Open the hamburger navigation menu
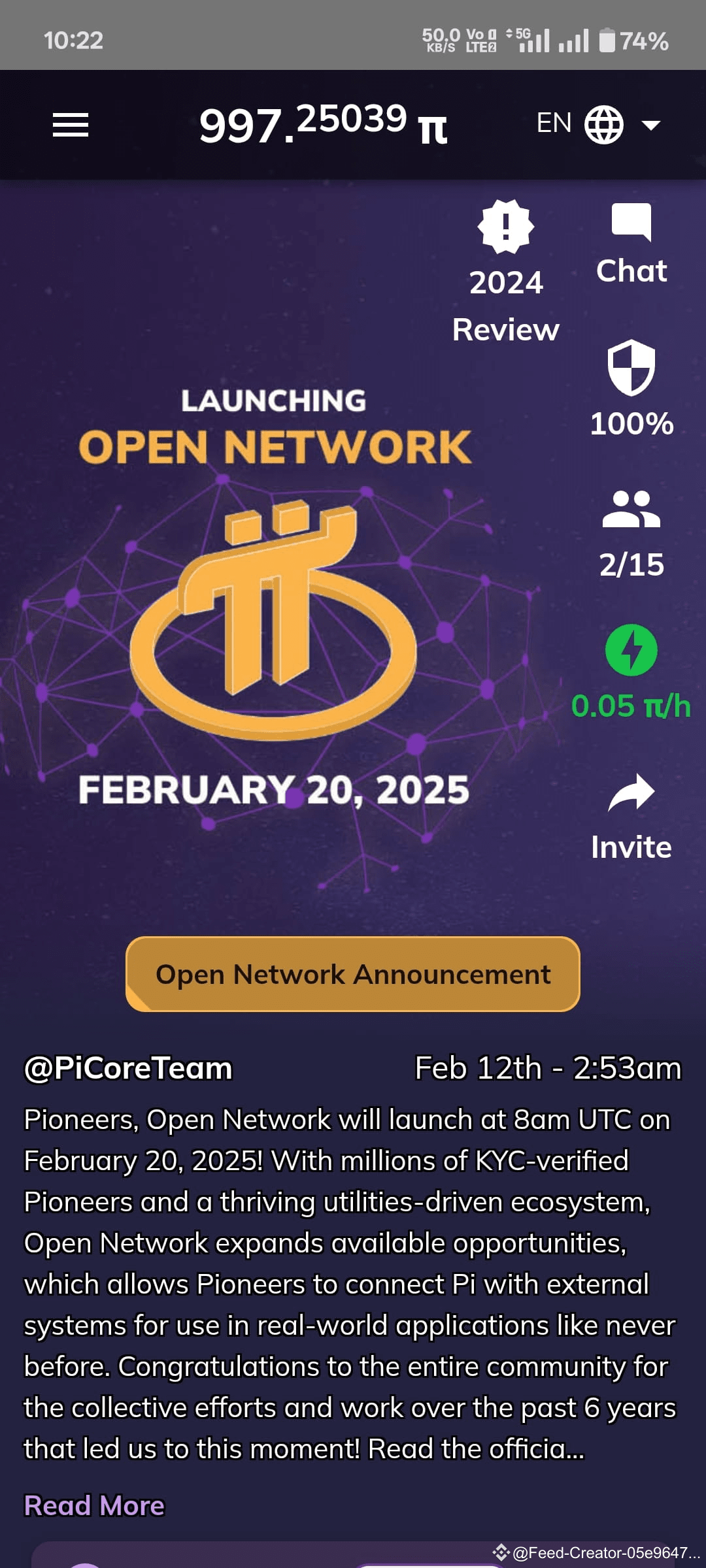 [69, 123]
